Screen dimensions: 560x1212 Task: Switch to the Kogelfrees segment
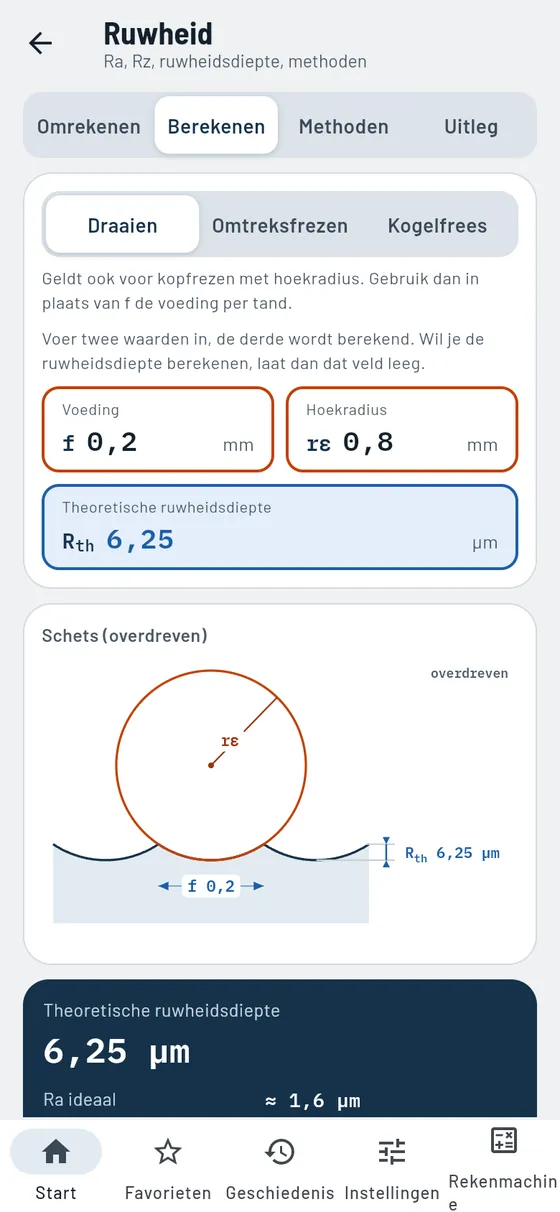point(437,225)
